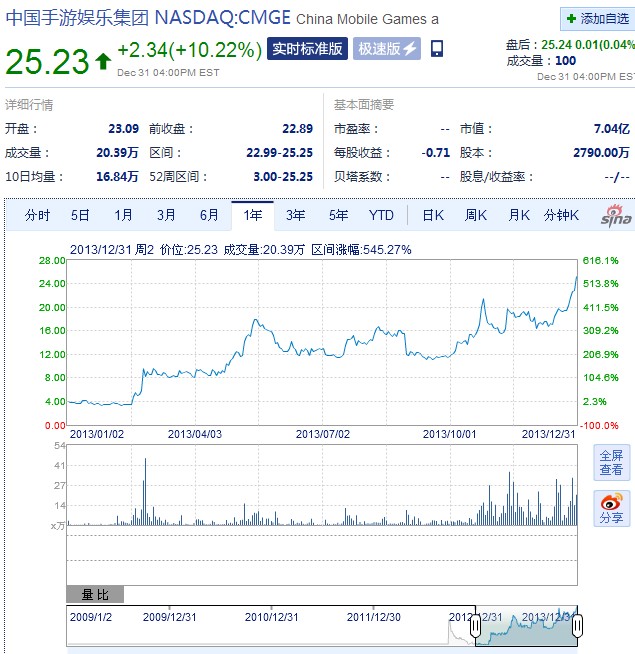Switch to 实时标准版 quotes
635x654 pixels.
pos(307,49)
